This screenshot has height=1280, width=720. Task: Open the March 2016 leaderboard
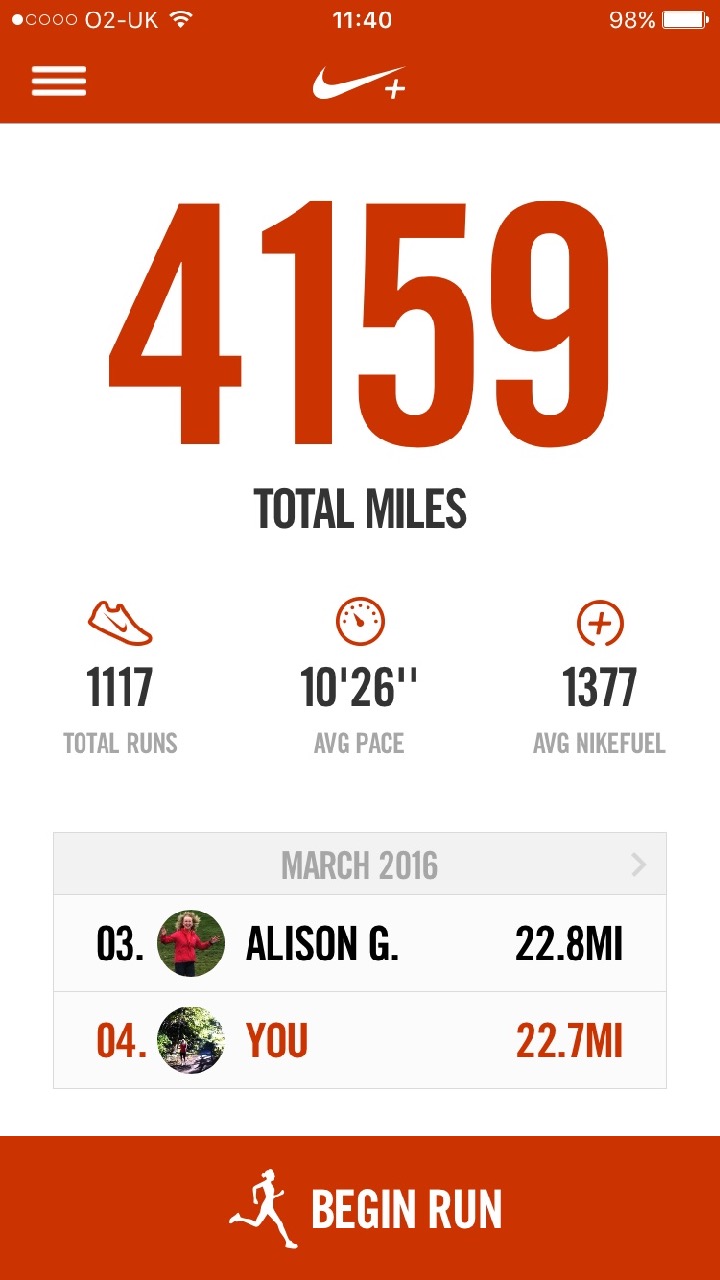coord(360,864)
